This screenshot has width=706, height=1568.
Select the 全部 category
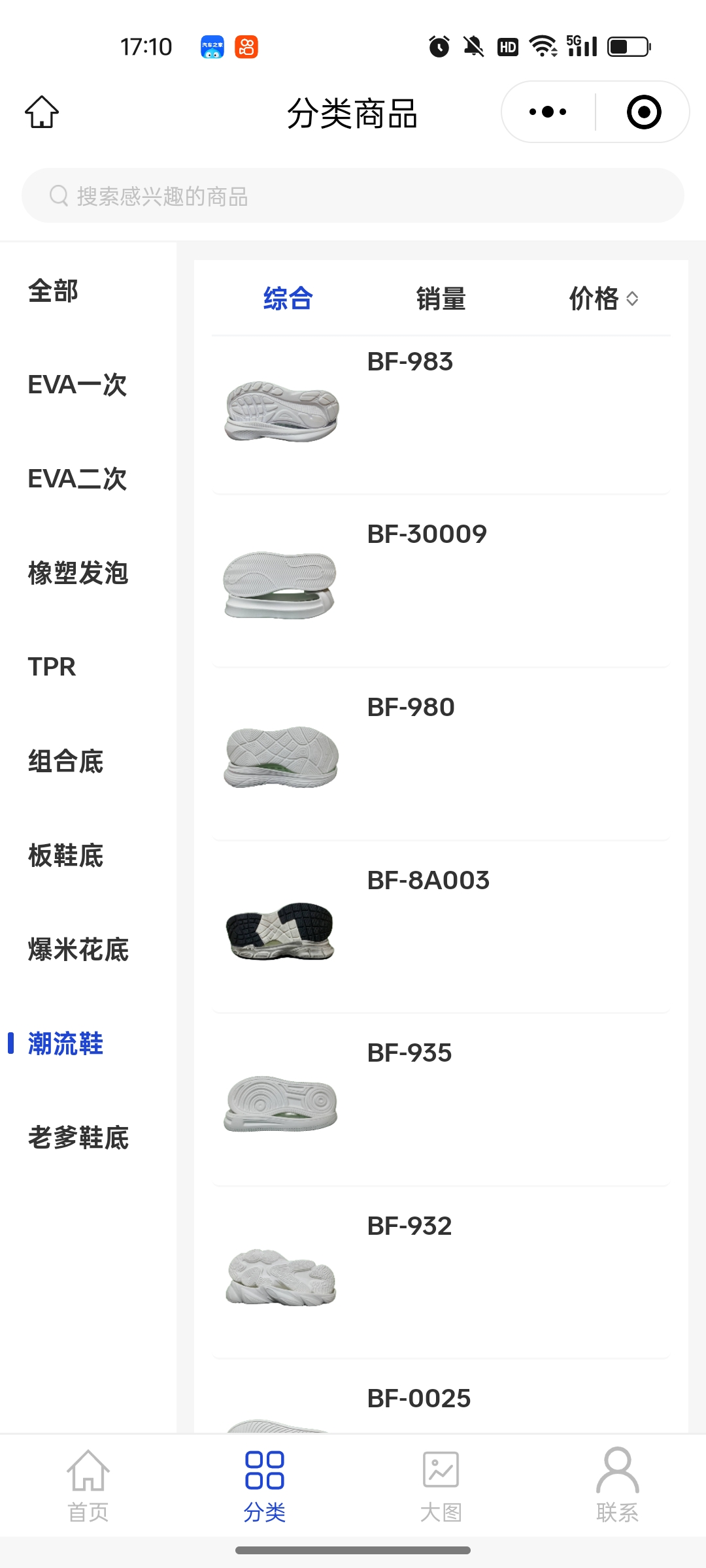coord(54,291)
